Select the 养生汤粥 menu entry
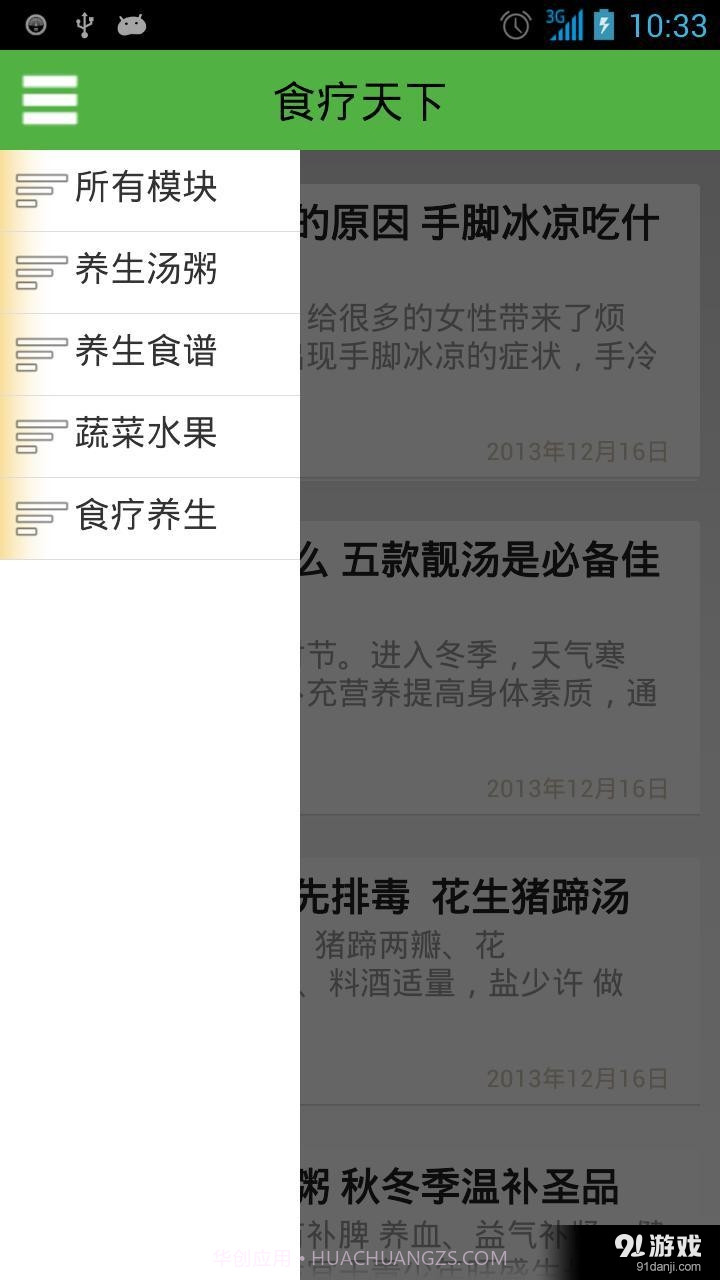Image resolution: width=720 pixels, height=1280 pixels. 146,270
